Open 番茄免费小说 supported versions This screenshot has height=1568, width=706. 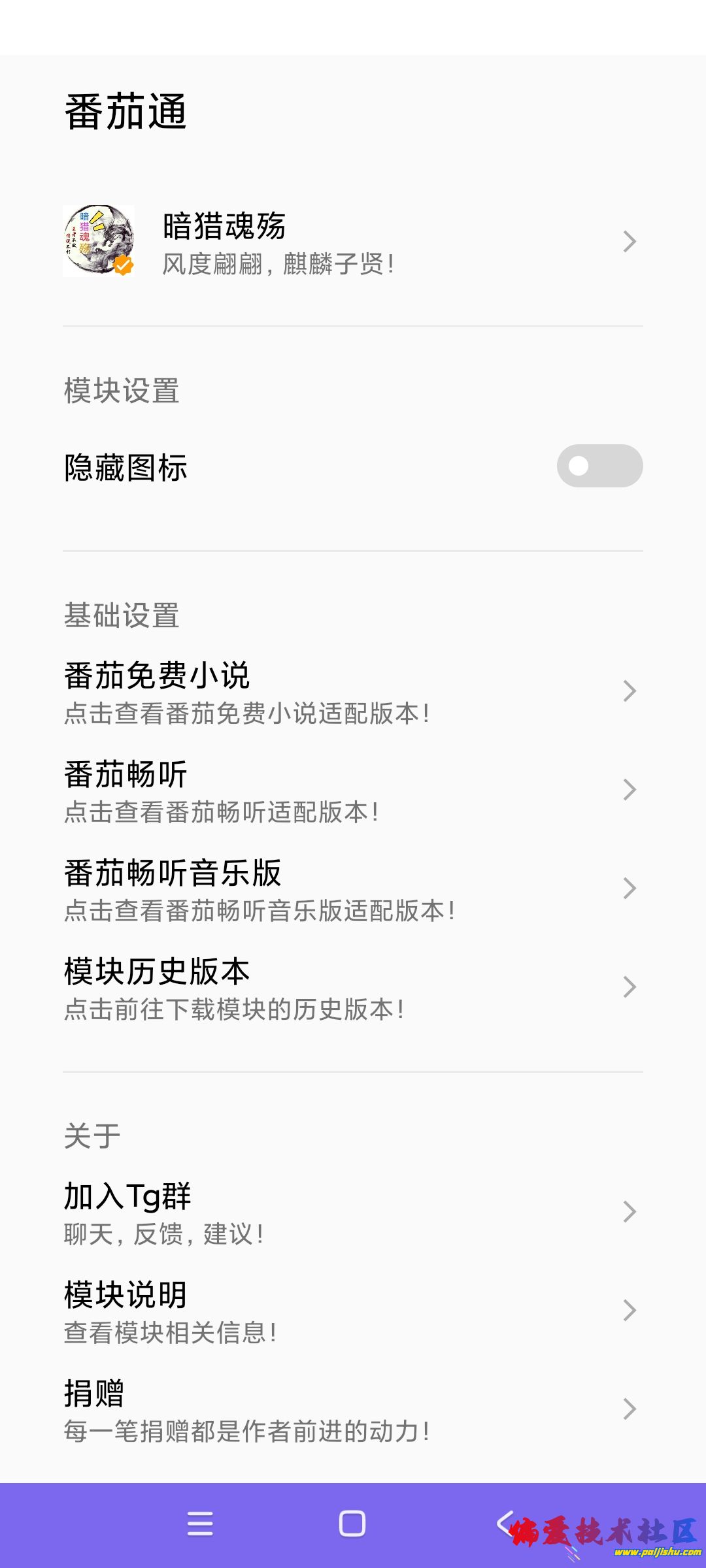(x=353, y=693)
